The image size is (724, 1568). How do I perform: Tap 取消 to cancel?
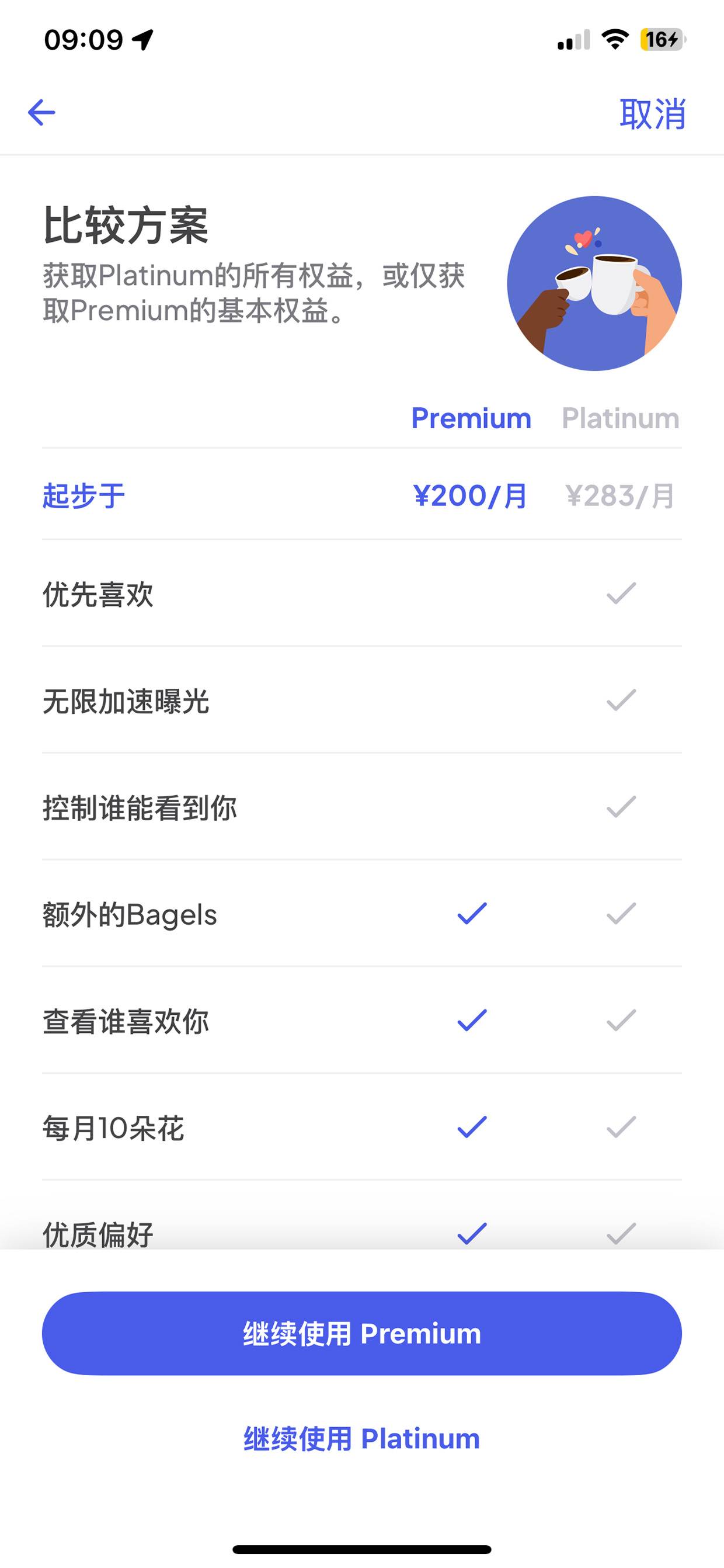tap(652, 114)
